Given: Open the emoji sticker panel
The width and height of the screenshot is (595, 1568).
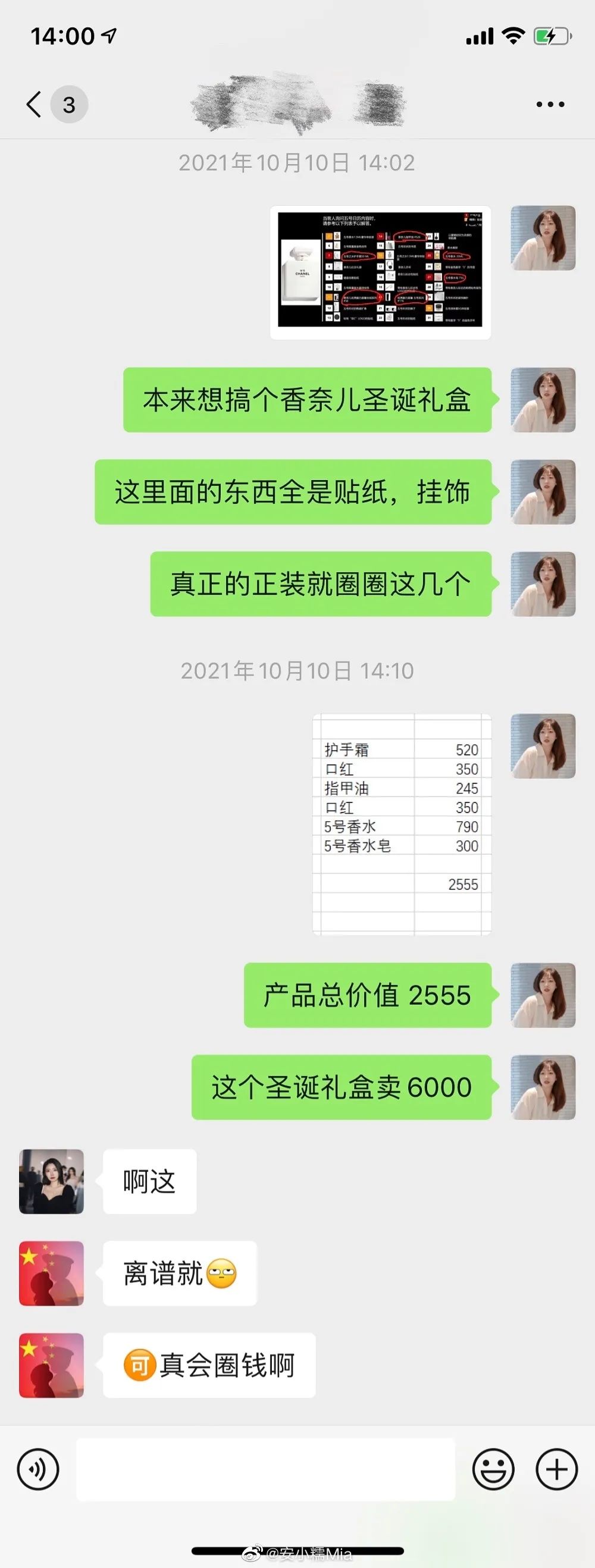Looking at the screenshot, I should (x=493, y=1469).
